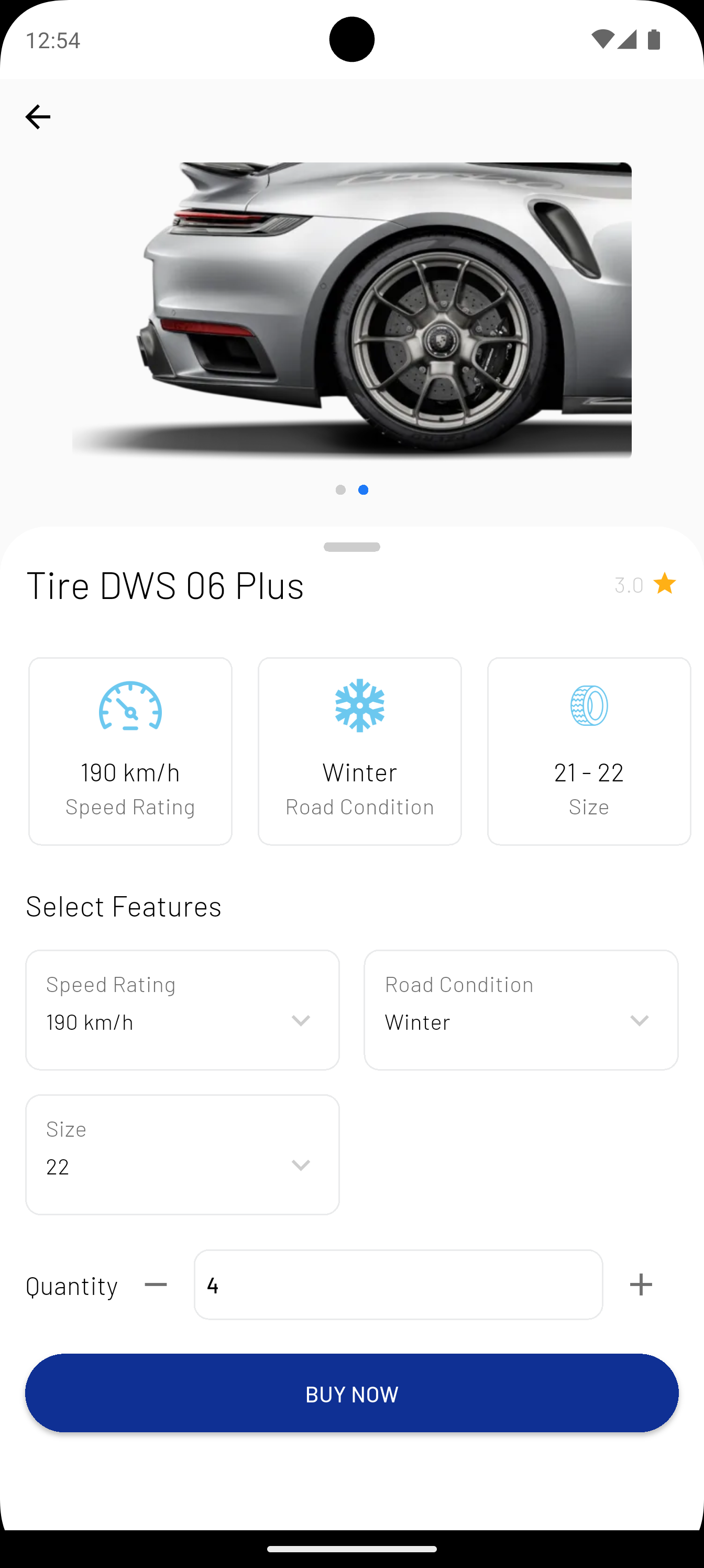
Task: Increase quantity with the plus button
Action: [641, 1285]
